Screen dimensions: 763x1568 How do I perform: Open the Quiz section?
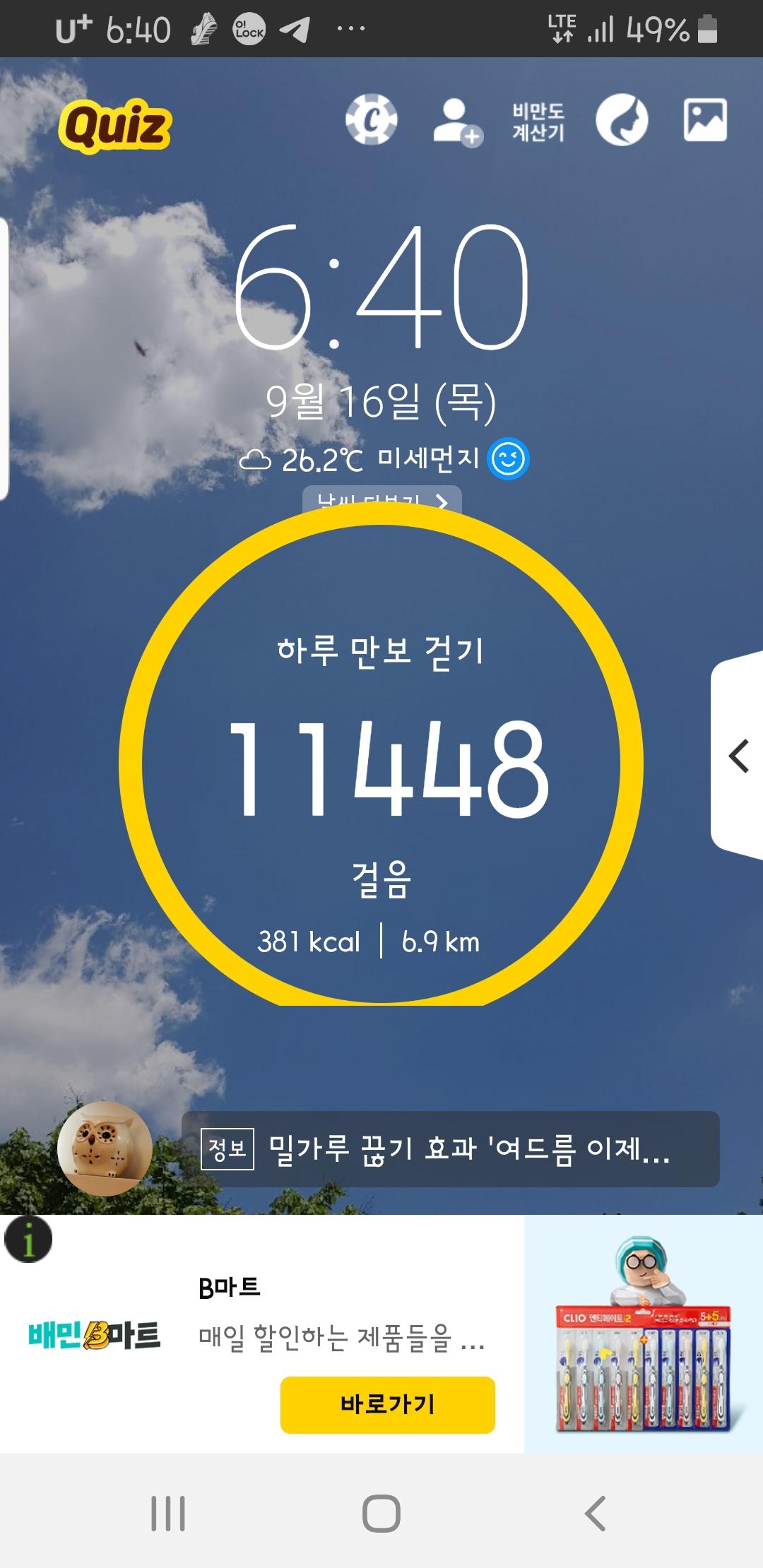point(116,126)
